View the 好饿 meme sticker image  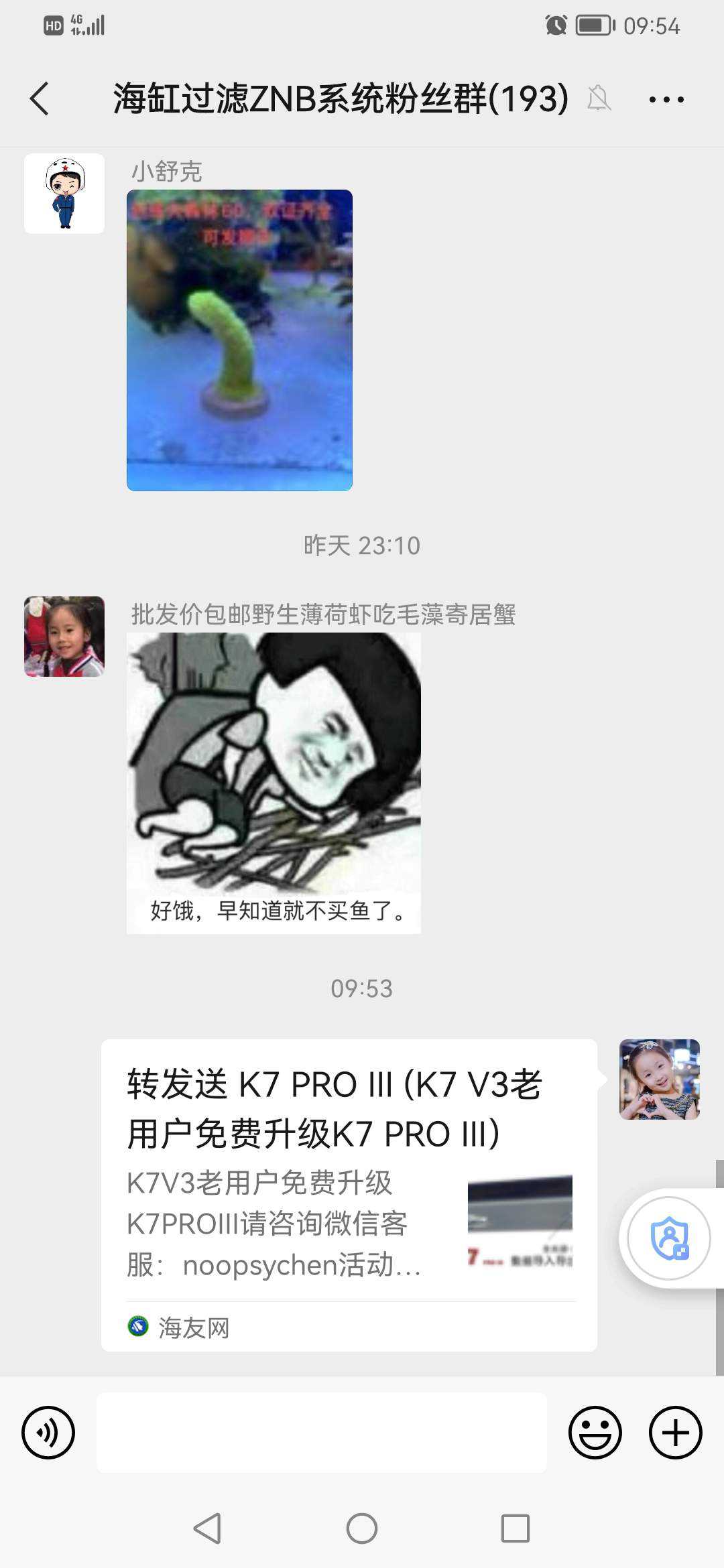click(x=274, y=783)
